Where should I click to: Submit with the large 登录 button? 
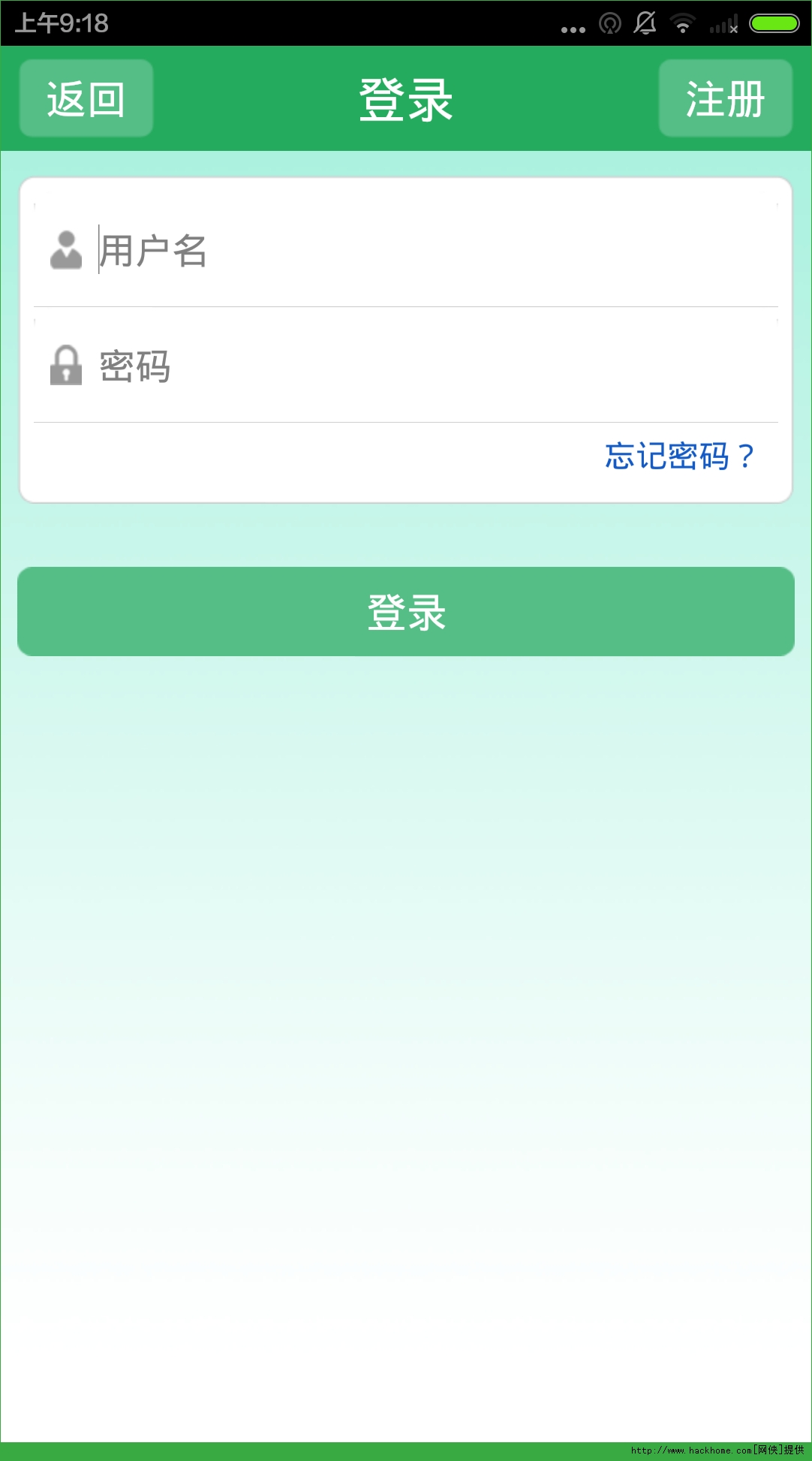pos(406,611)
